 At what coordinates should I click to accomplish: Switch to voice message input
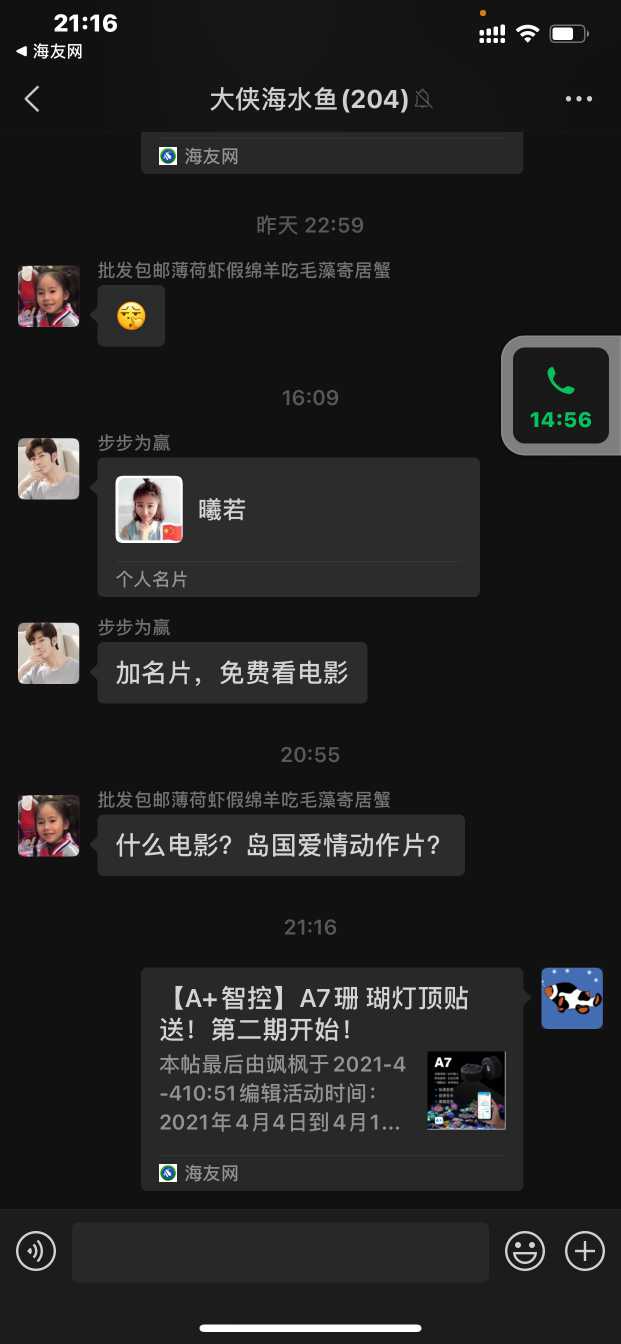pos(36,1251)
